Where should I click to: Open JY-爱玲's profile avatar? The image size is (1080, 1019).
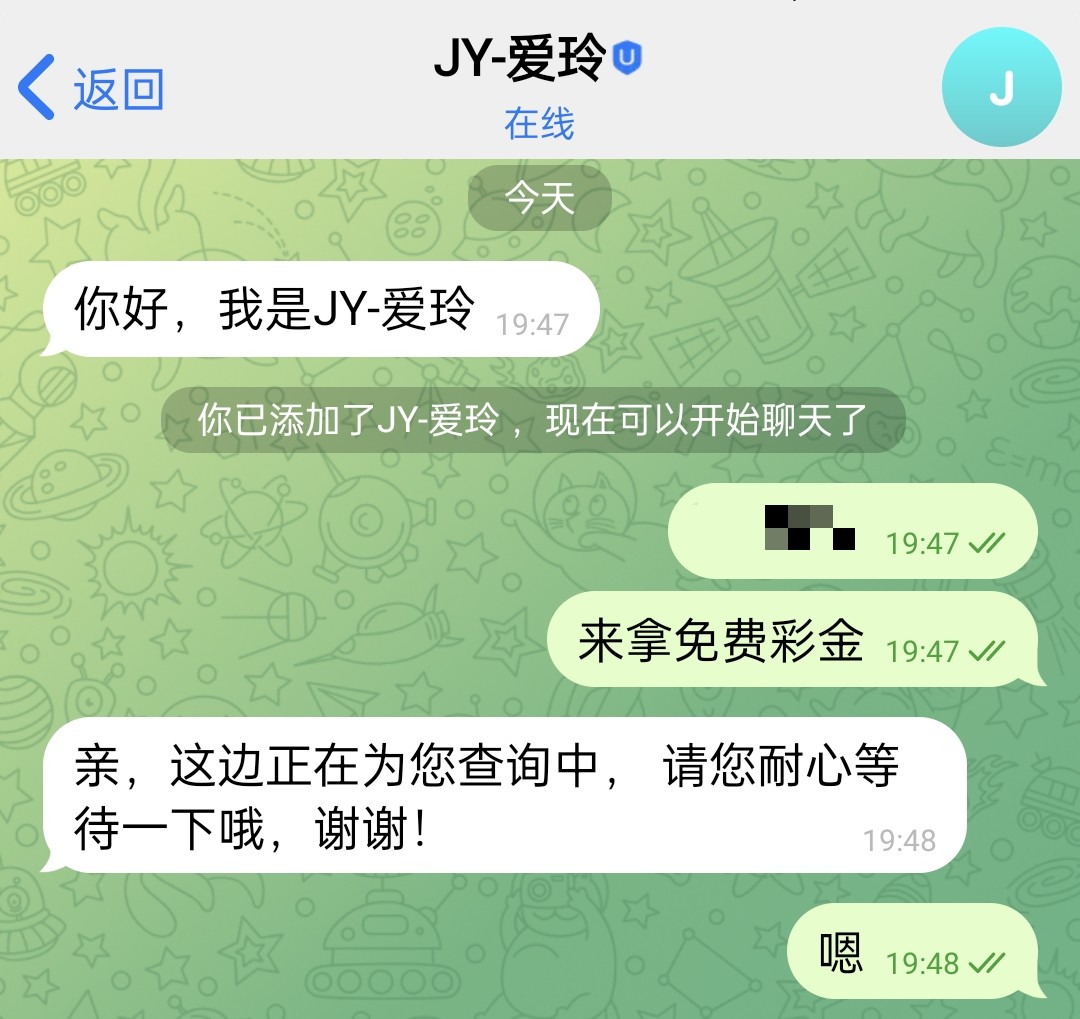pyautogui.click(x=1001, y=89)
